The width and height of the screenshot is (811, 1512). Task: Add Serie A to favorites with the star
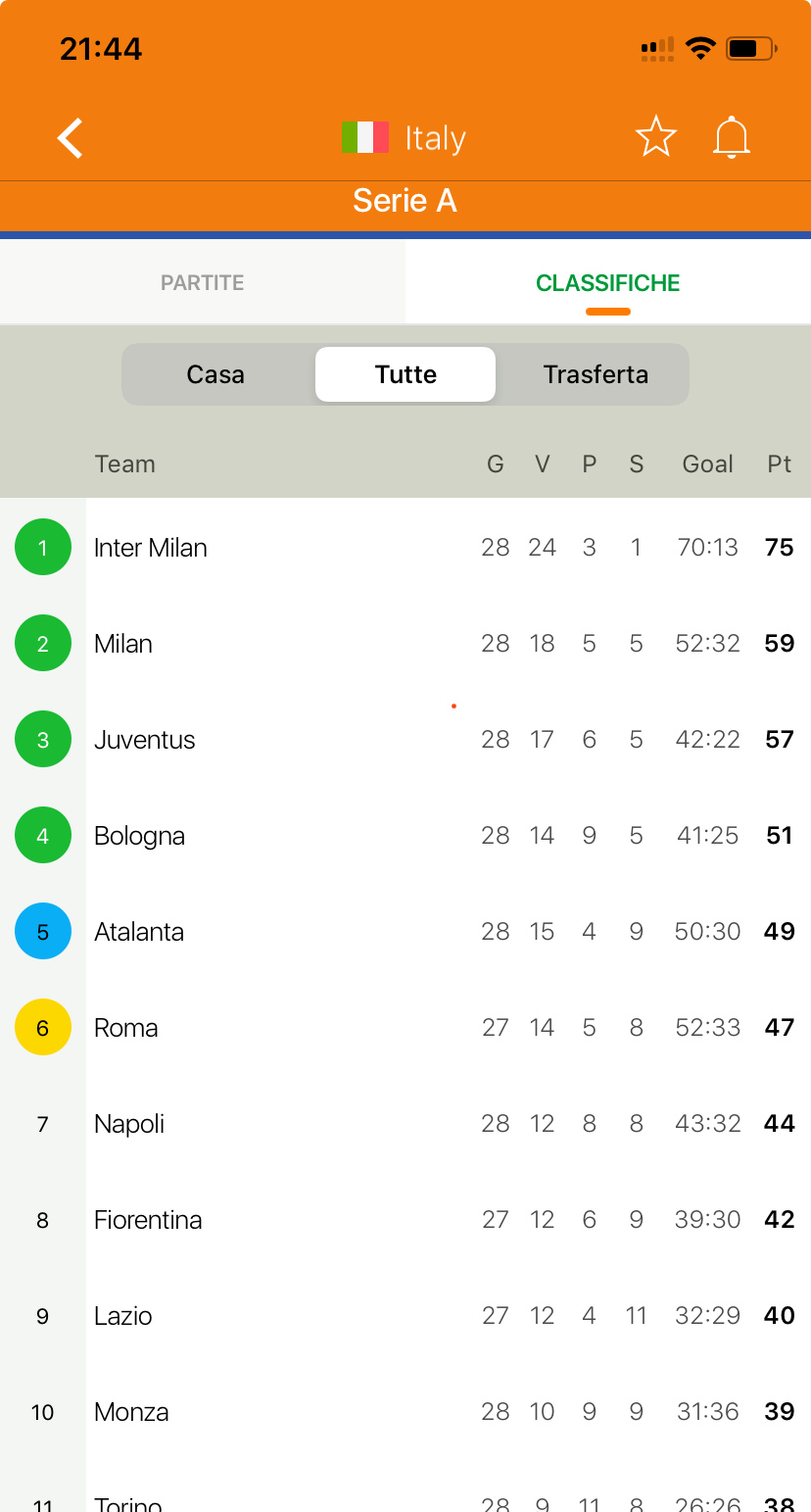pos(655,137)
